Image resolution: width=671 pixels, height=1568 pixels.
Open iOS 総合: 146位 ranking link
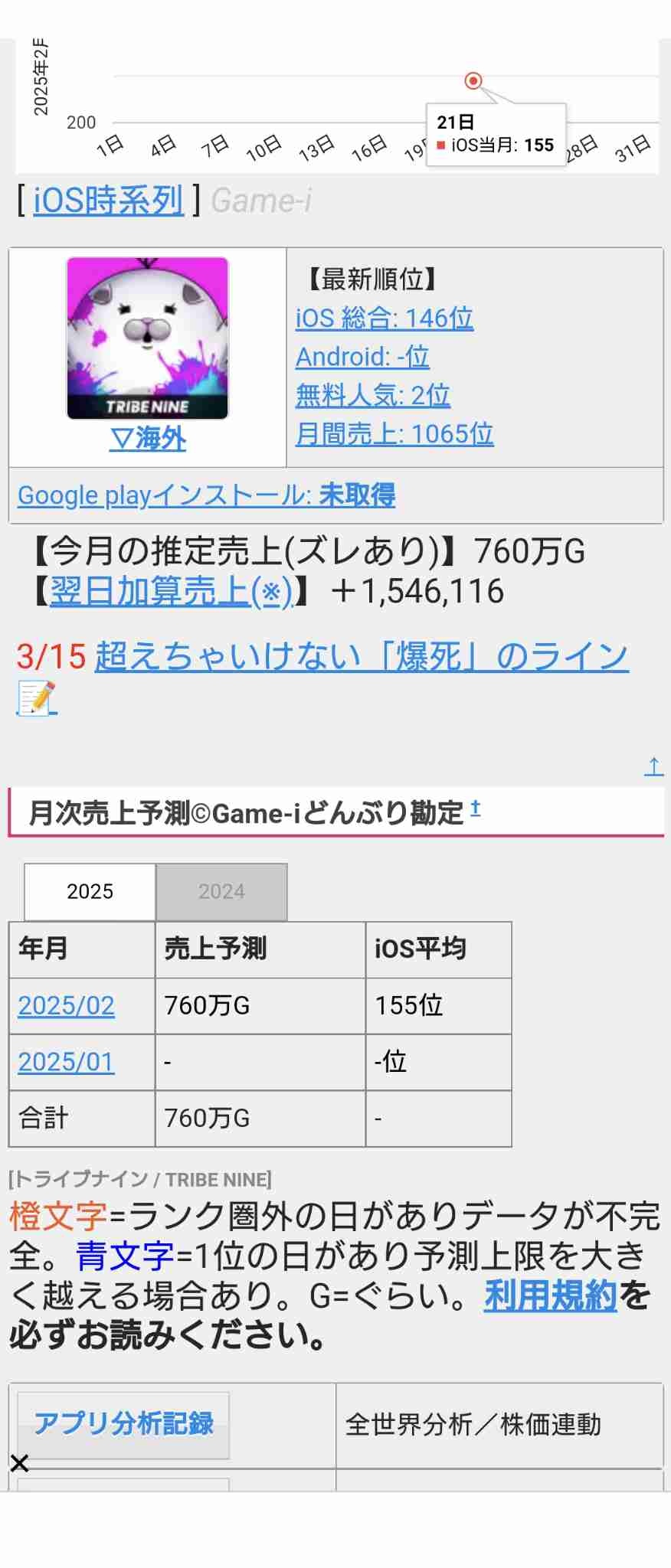pos(384,318)
